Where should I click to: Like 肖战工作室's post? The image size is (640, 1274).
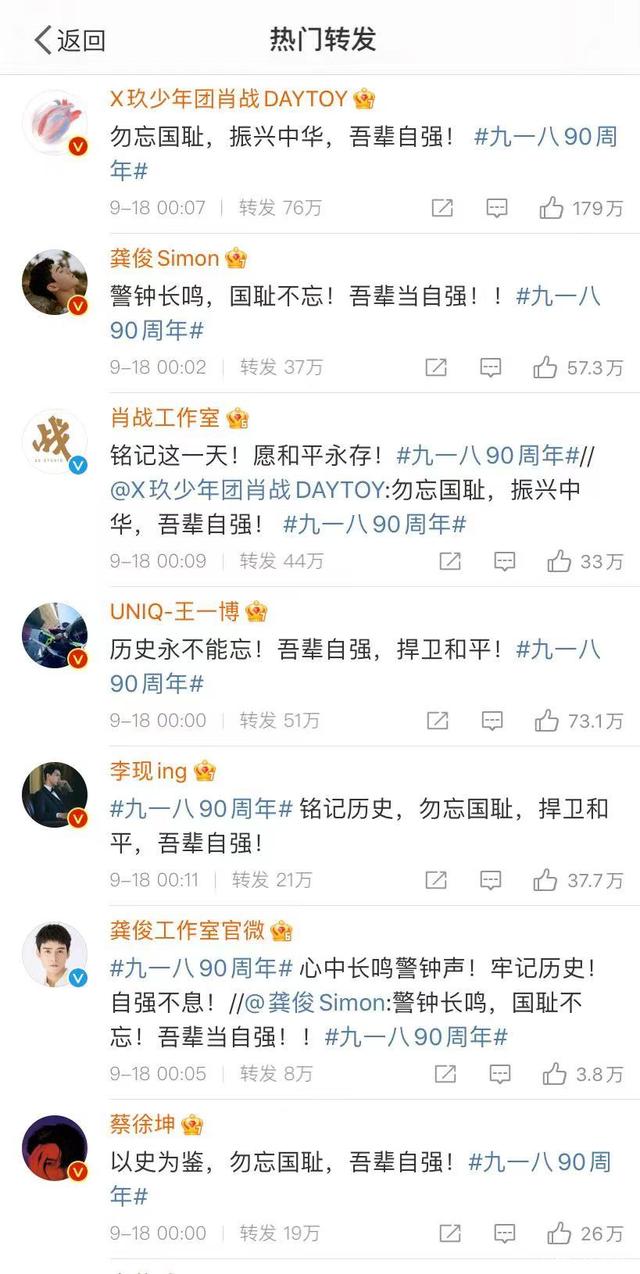[559, 561]
